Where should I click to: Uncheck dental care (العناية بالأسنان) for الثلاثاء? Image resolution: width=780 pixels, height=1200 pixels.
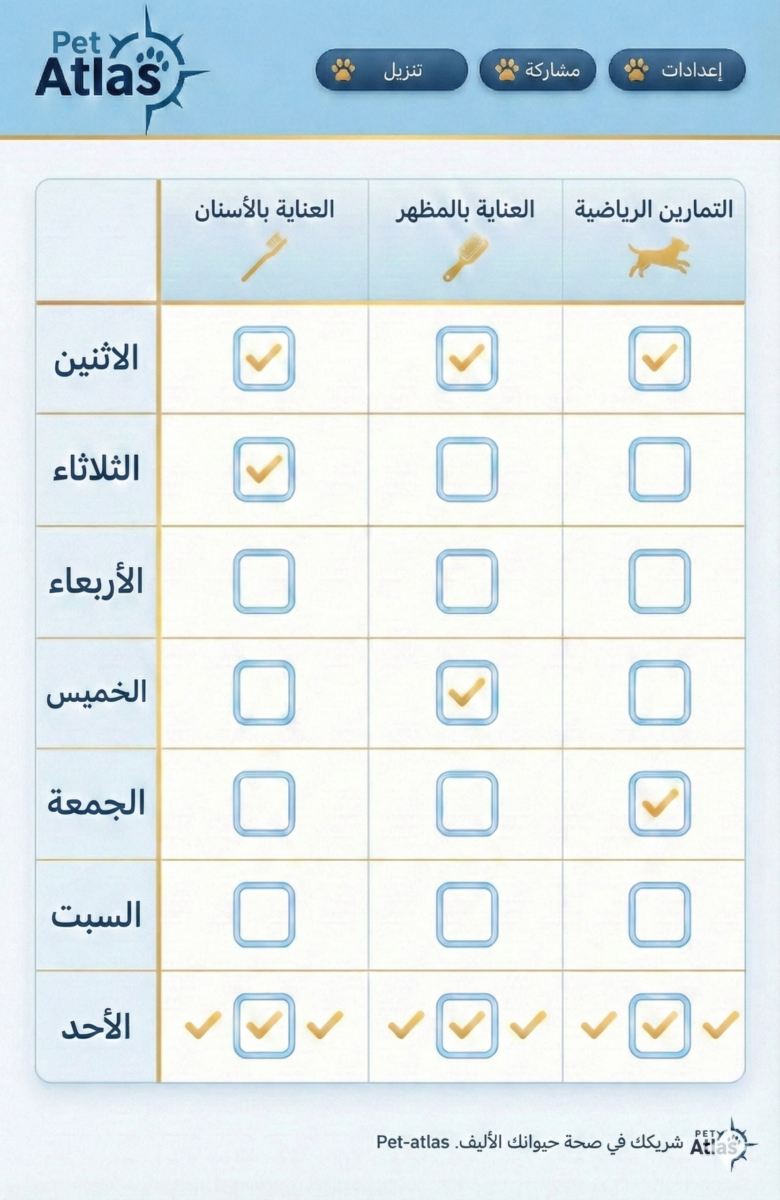pos(264,469)
